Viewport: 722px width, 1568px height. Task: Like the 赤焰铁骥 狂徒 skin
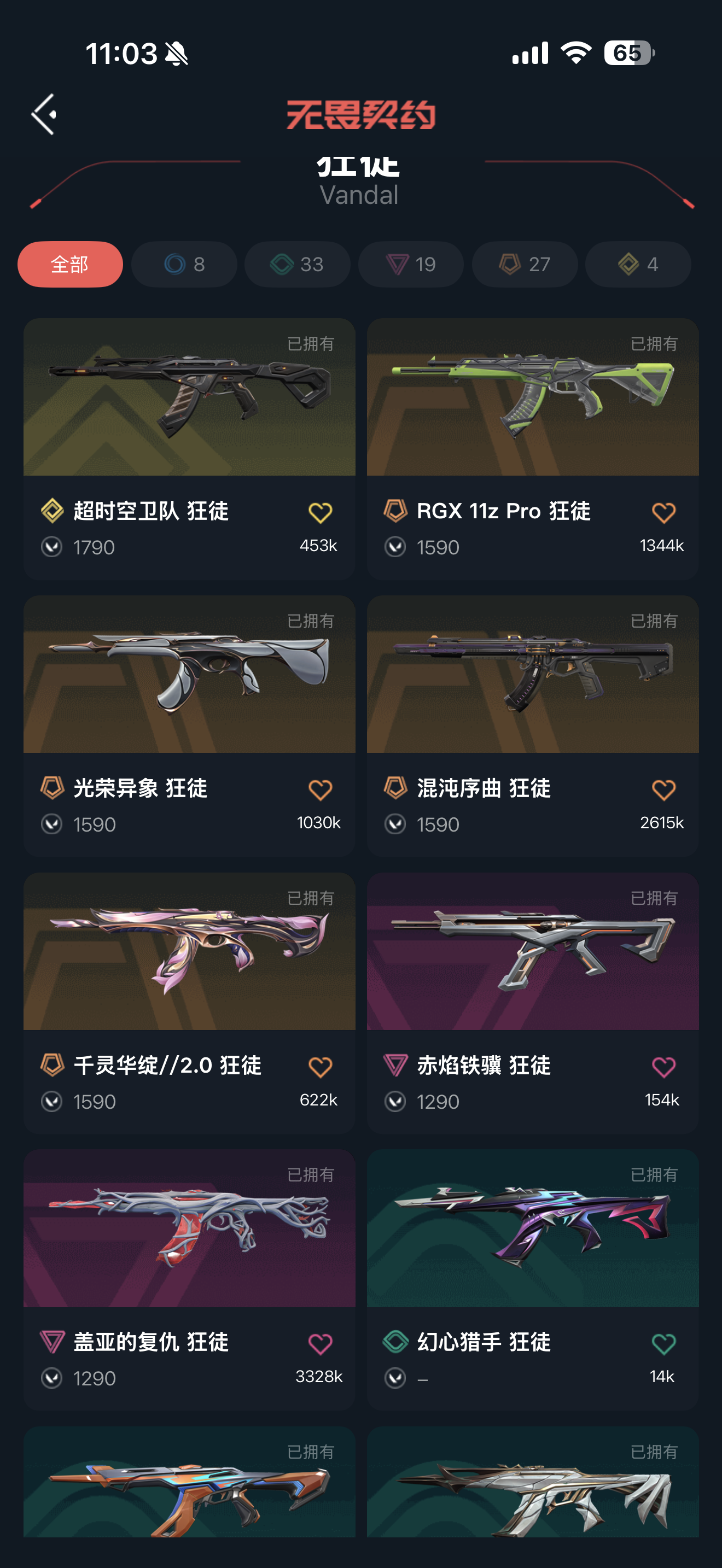point(663,1067)
